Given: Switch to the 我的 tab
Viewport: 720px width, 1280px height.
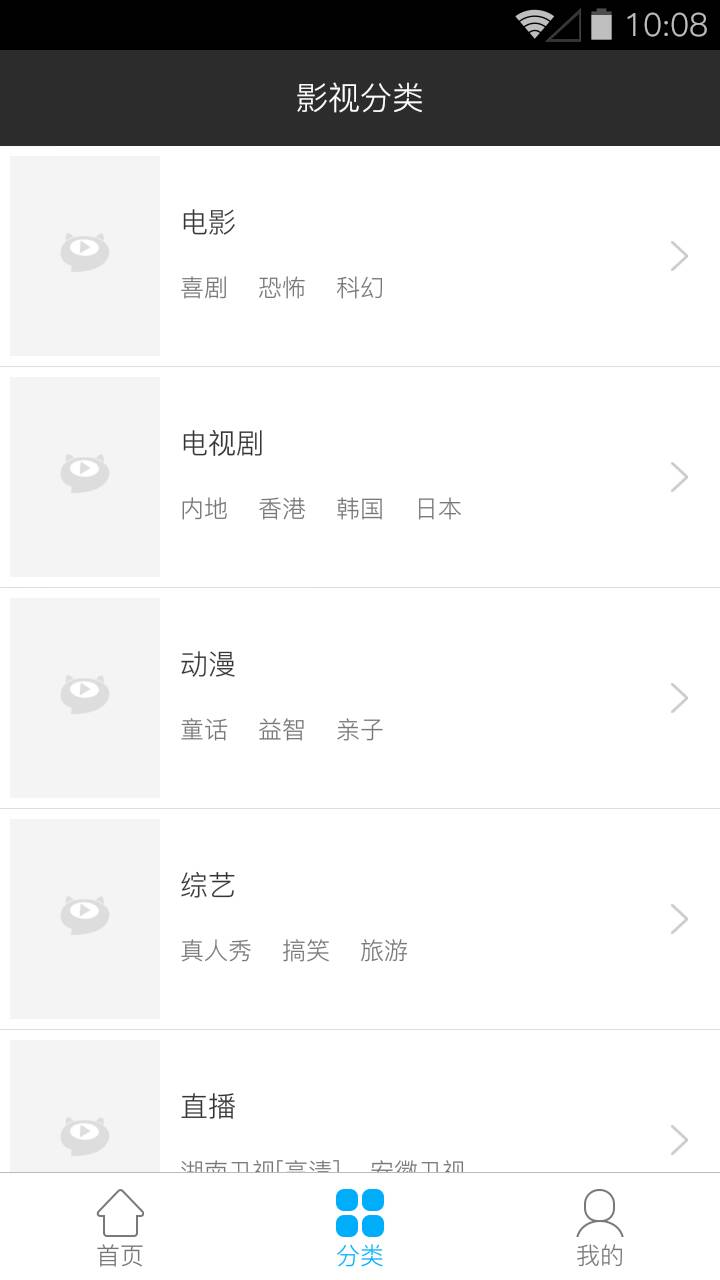Looking at the screenshot, I should [x=599, y=1230].
